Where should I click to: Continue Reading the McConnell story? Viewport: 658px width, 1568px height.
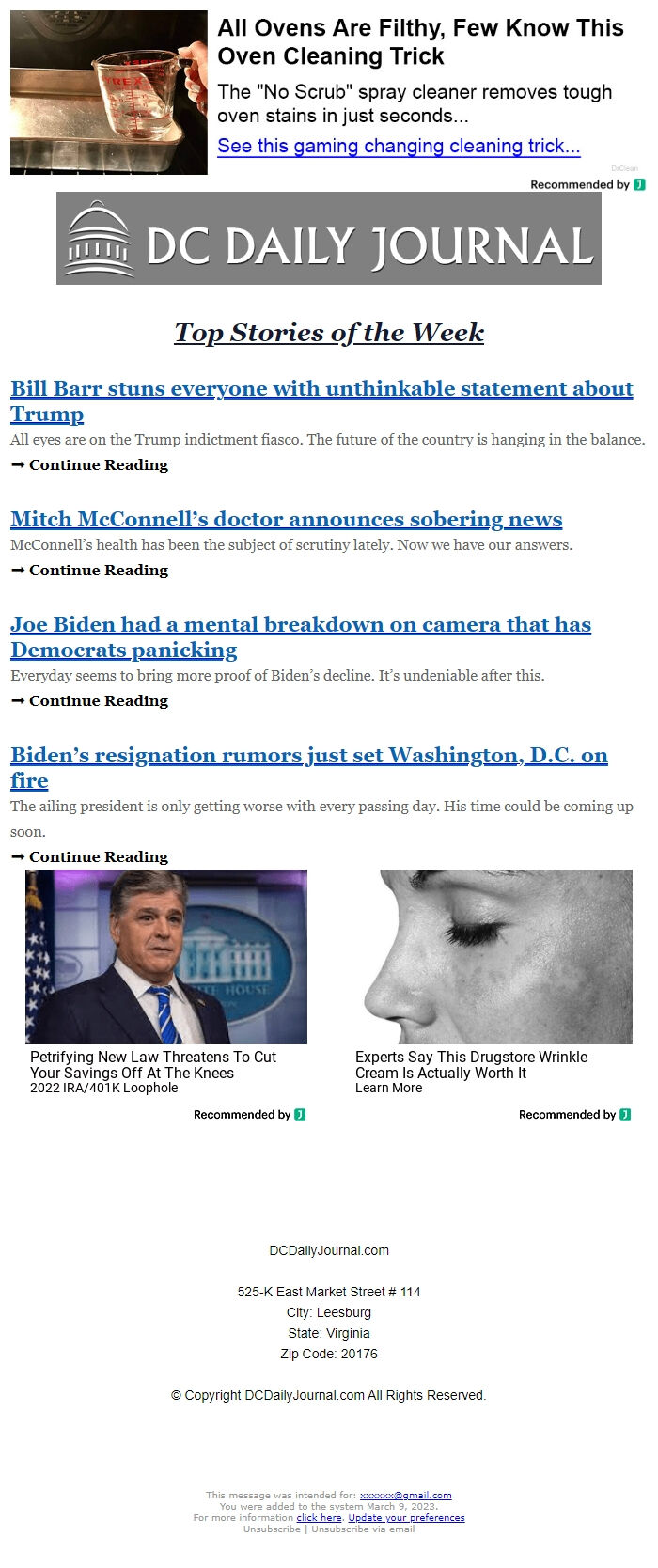98,571
